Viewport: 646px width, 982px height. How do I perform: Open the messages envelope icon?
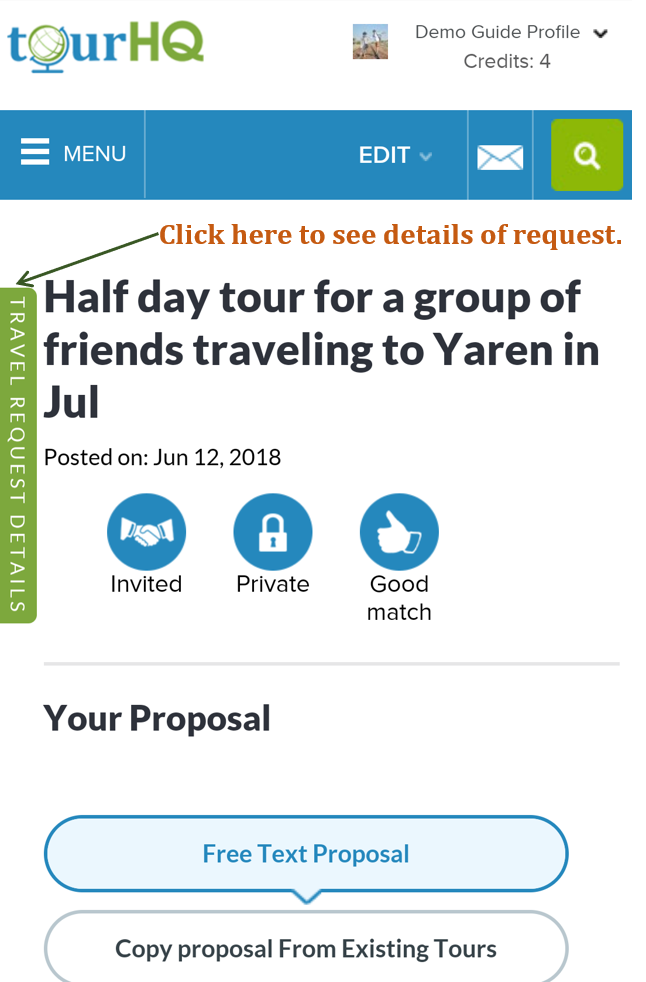(x=500, y=156)
